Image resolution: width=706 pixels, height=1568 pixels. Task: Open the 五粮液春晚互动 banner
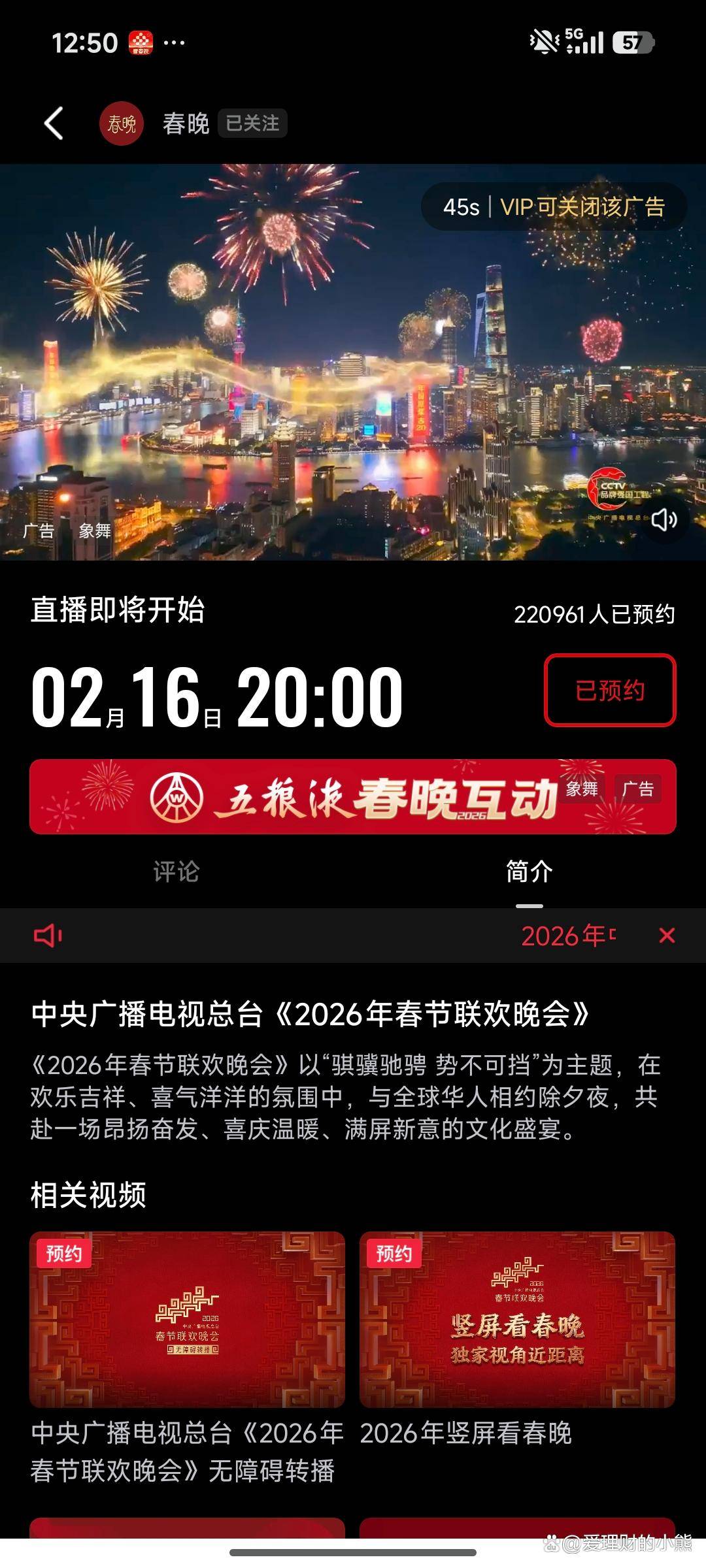tap(353, 796)
